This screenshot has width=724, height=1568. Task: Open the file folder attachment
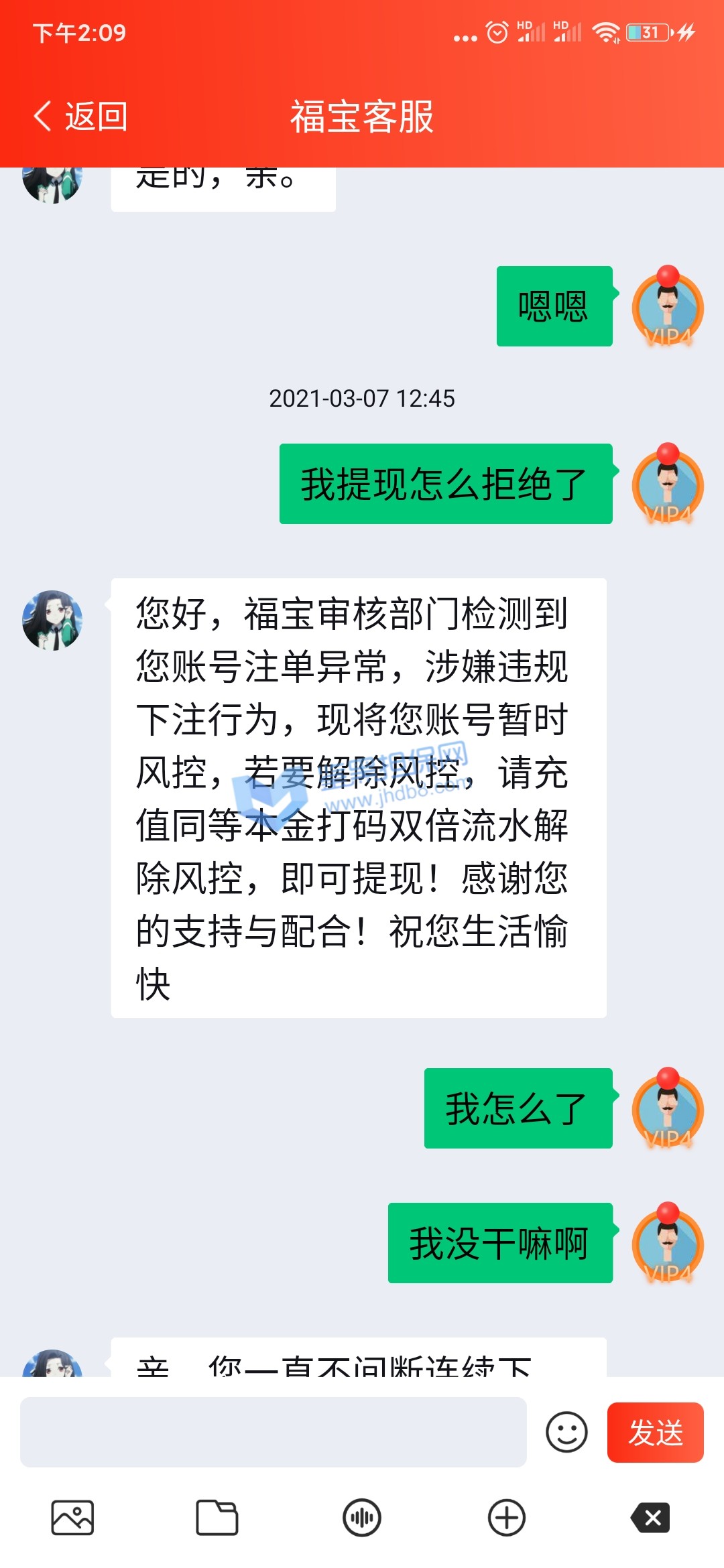[217, 1518]
